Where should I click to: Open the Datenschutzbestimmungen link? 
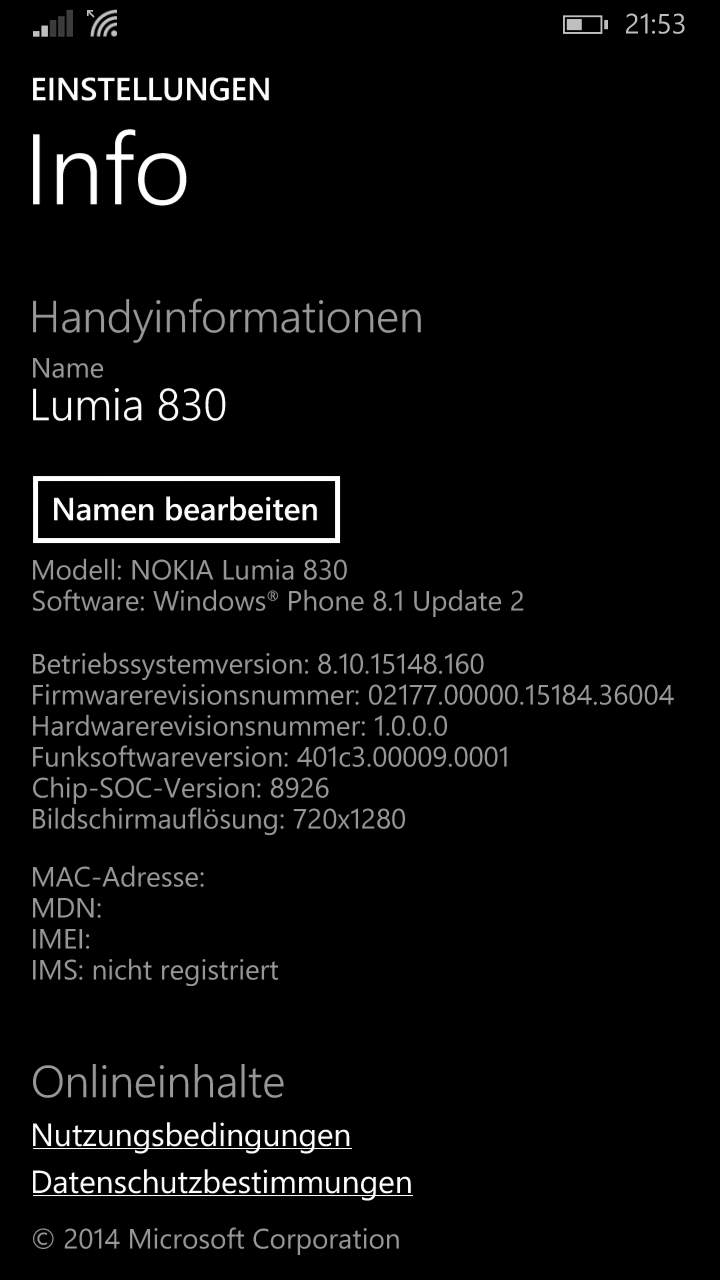coord(222,1183)
